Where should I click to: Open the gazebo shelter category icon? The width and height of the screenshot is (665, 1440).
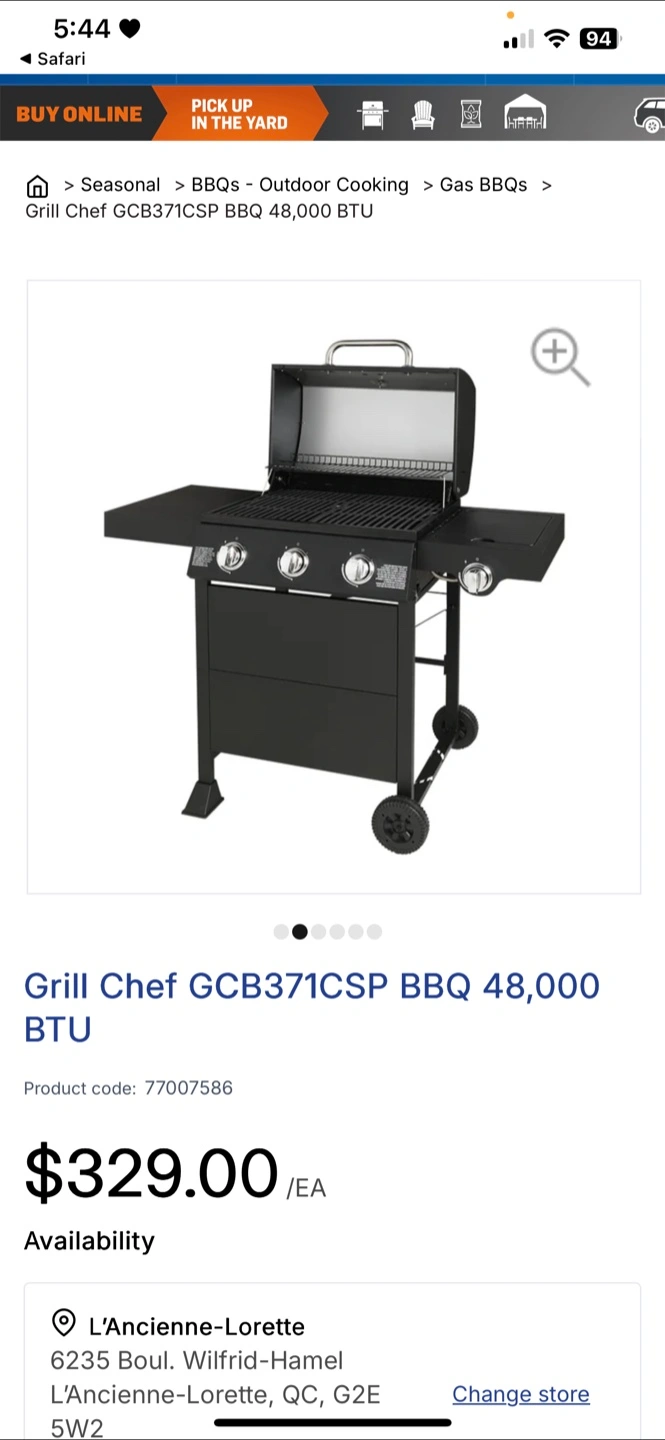[x=525, y=113]
